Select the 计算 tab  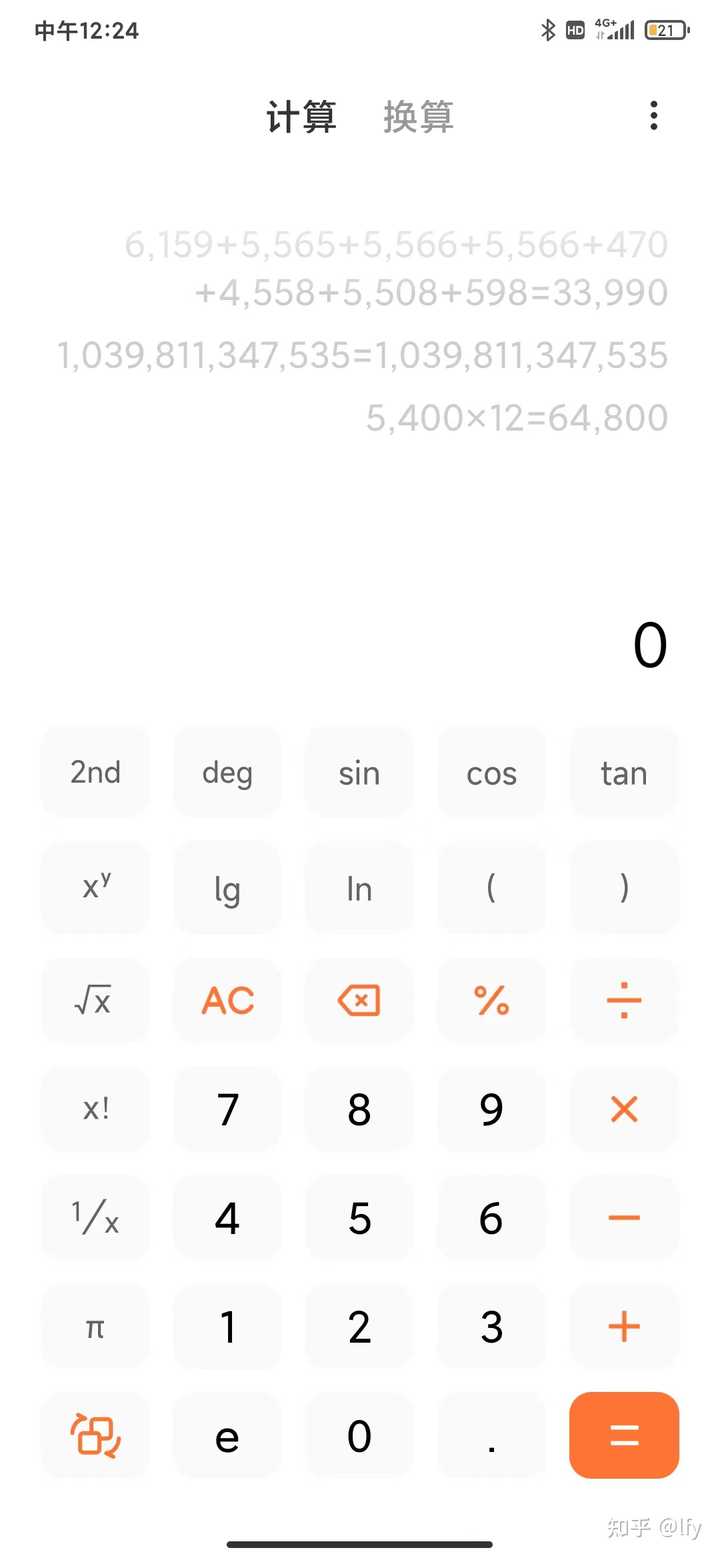click(301, 117)
